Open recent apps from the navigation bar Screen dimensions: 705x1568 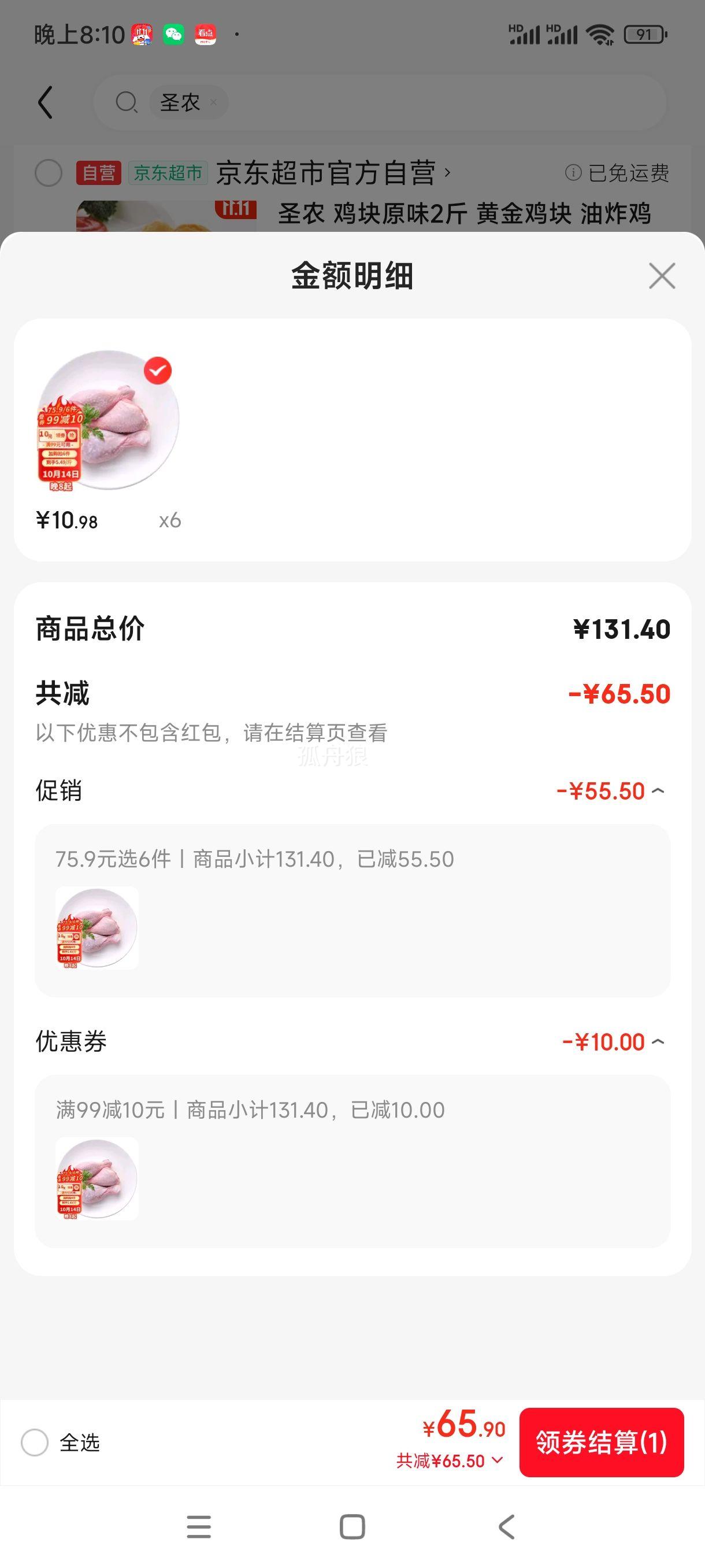pyautogui.click(x=199, y=1526)
